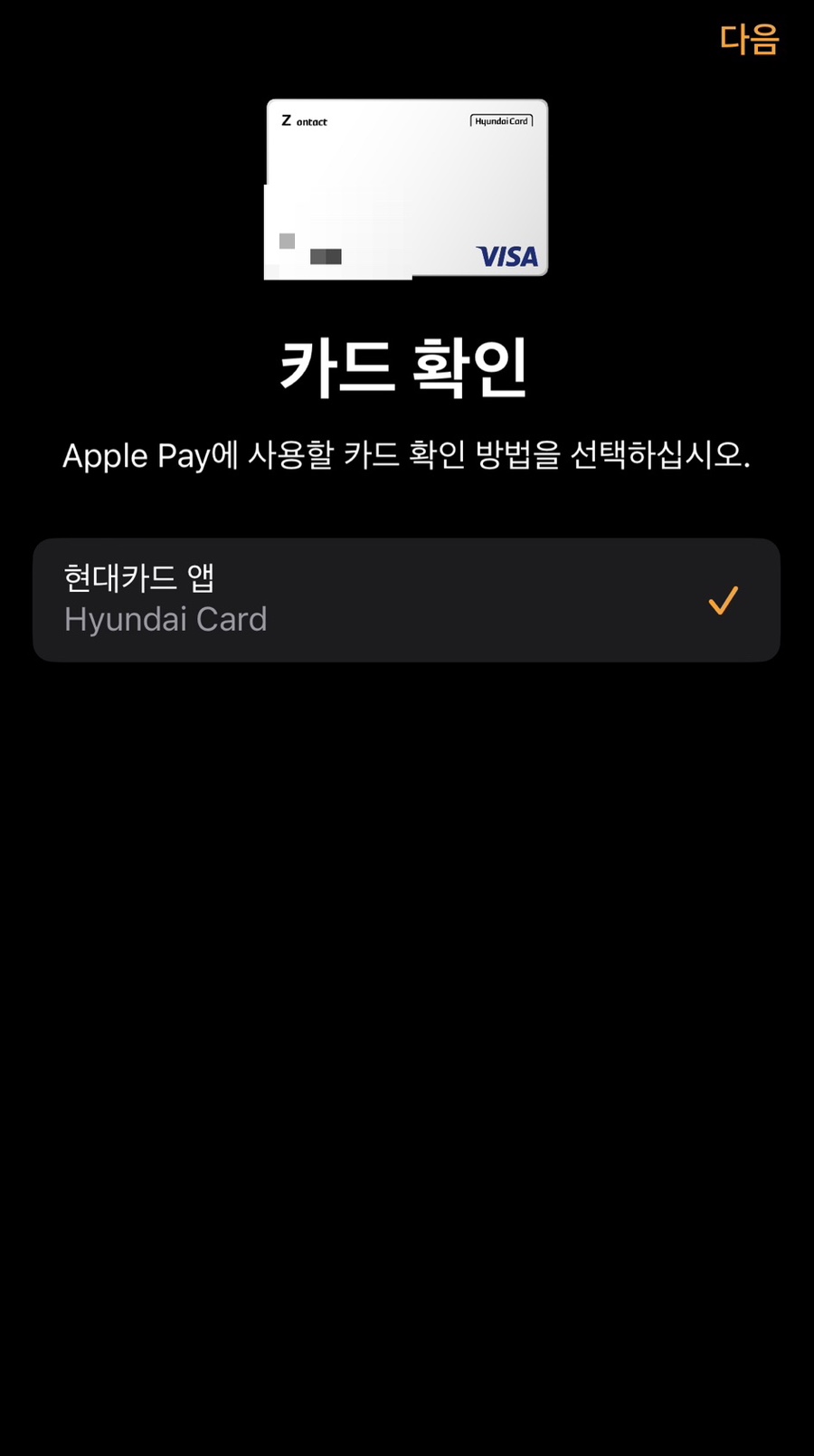Tap 다음 to proceed

748,39
